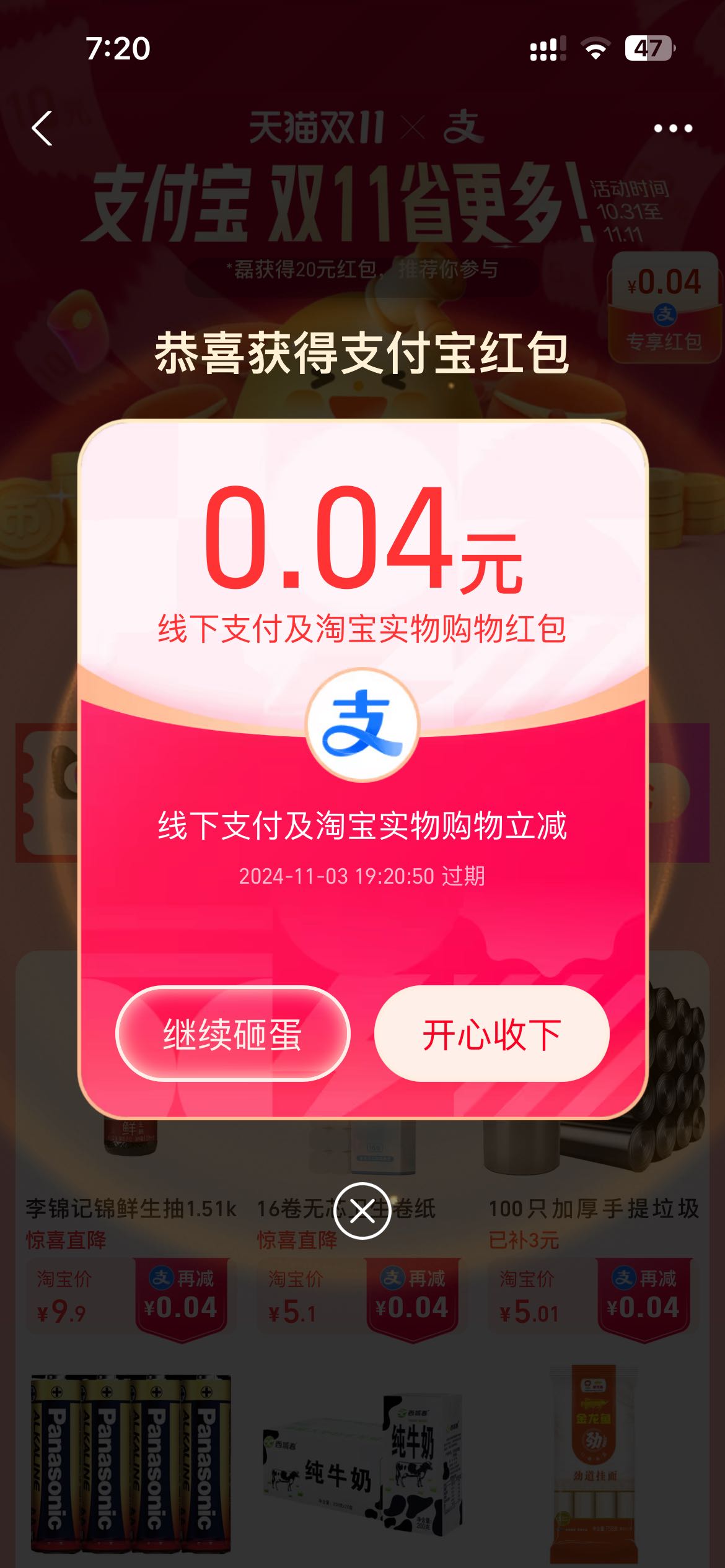Tap 继续砸蛋 to keep smashing eggs
Screen dimensions: 725x1568
click(232, 1034)
